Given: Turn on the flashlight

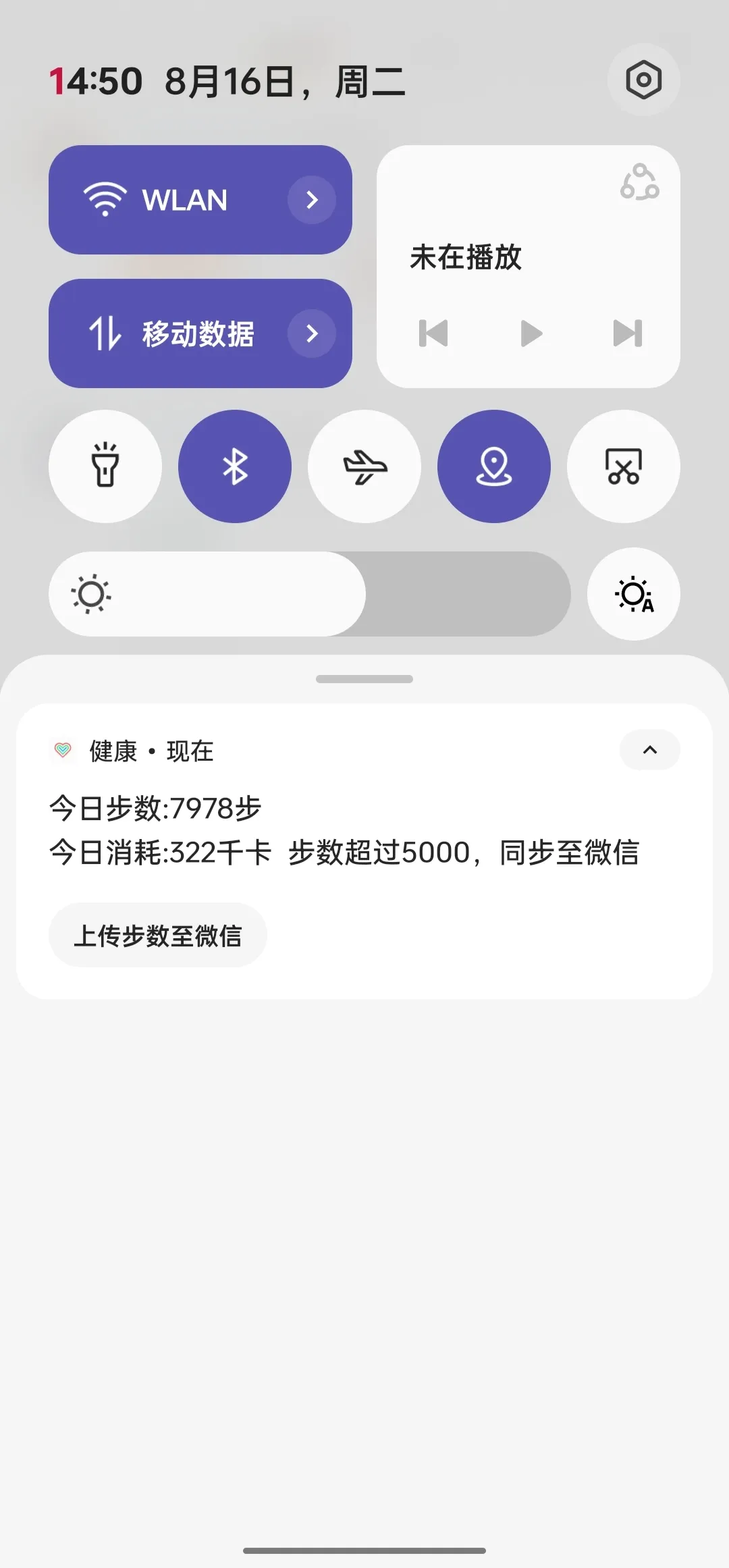Looking at the screenshot, I should (x=105, y=466).
